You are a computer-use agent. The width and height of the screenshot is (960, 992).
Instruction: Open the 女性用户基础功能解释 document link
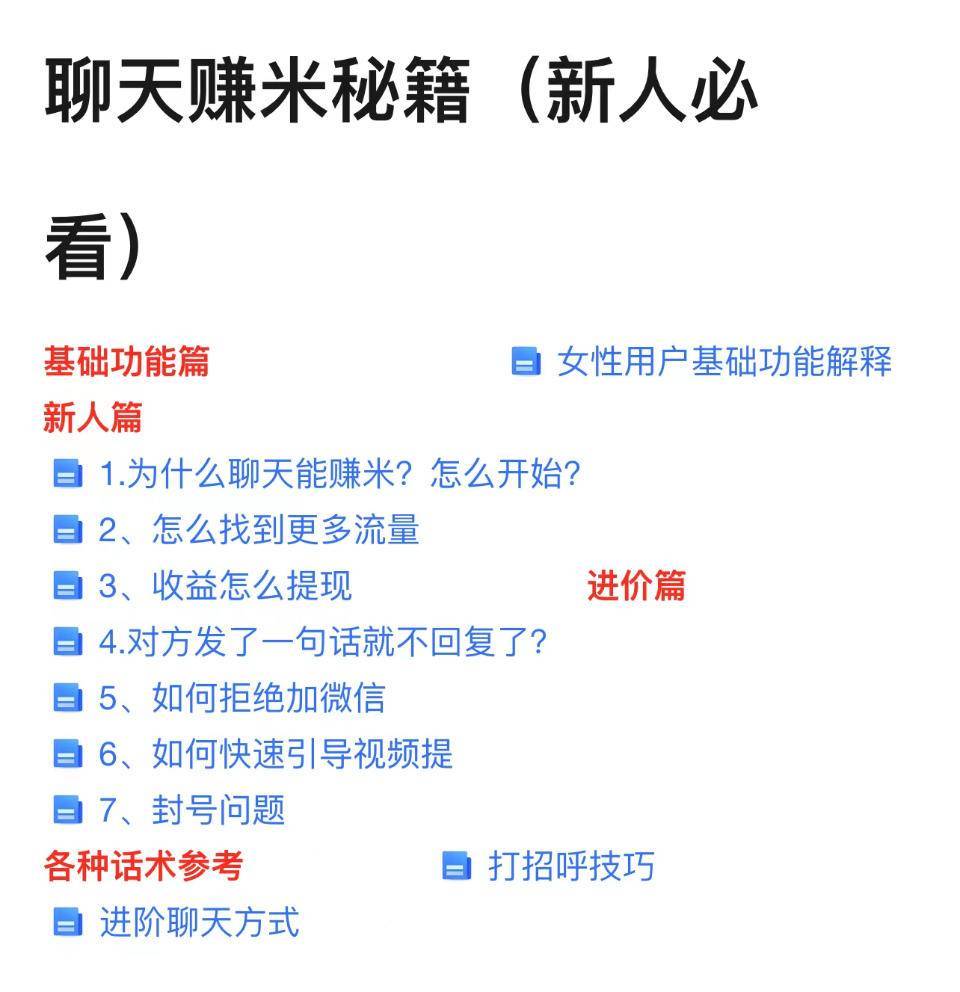tap(723, 361)
